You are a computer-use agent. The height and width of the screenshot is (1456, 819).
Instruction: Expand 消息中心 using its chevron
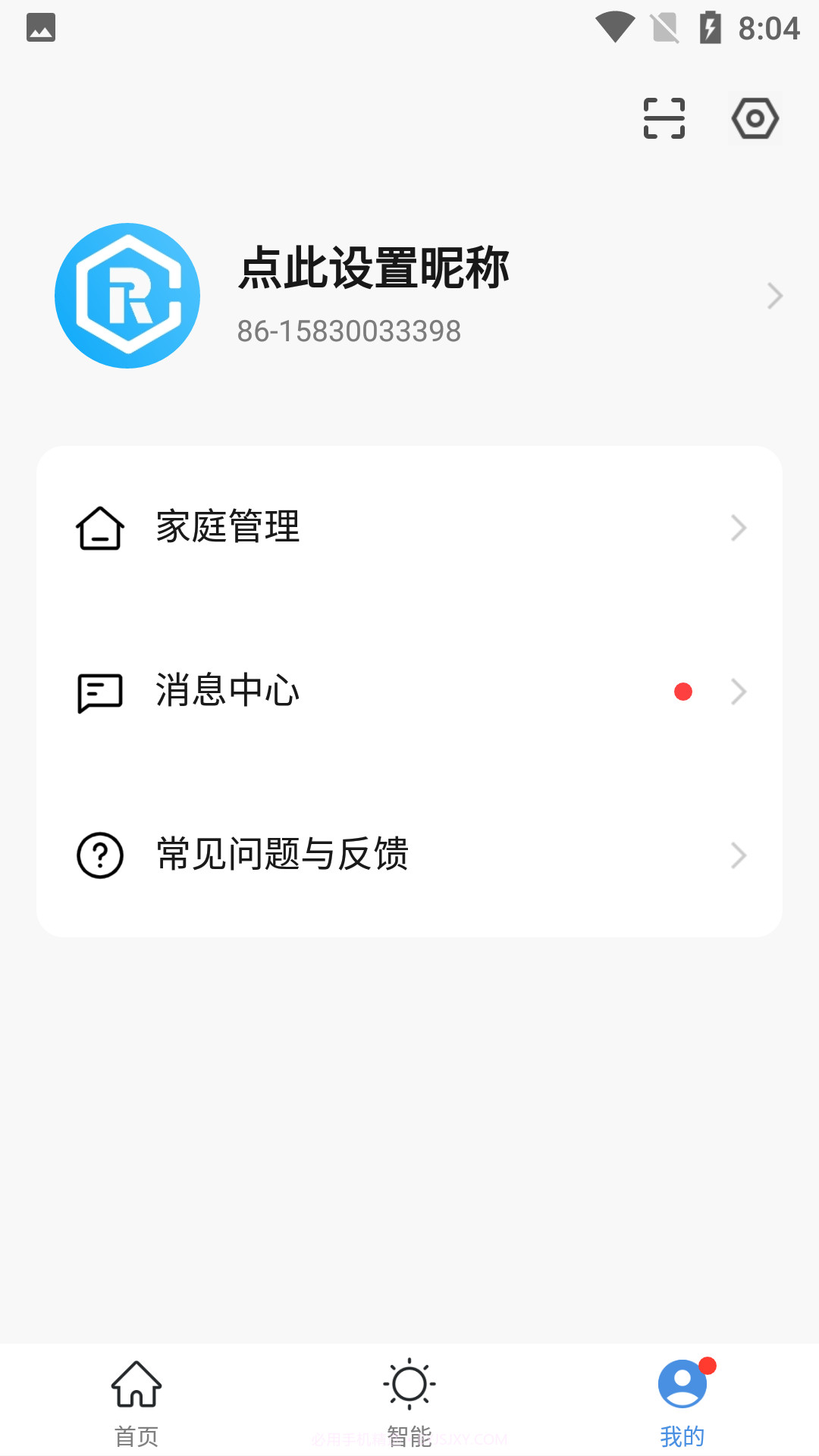pyautogui.click(x=738, y=691)
